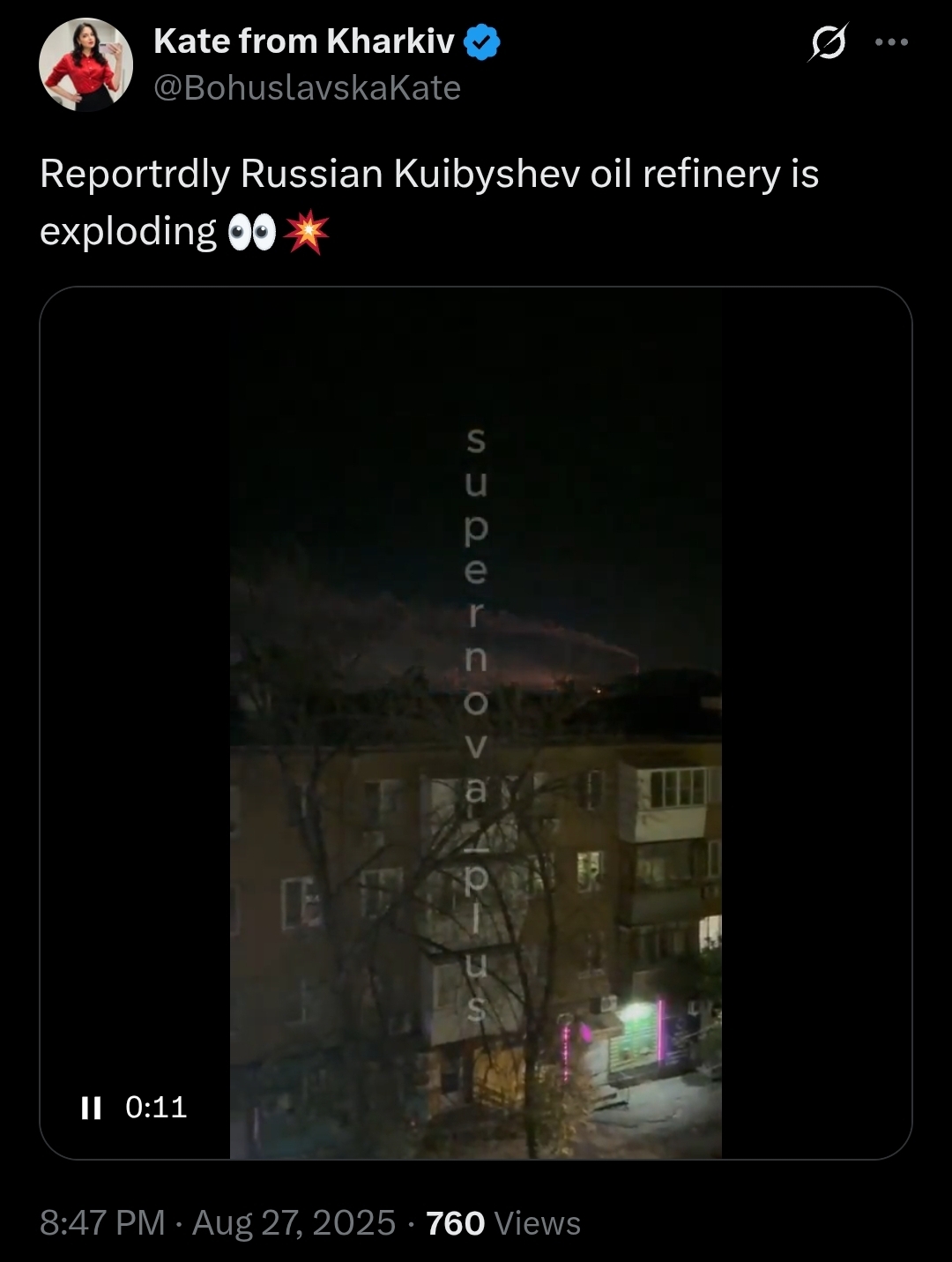Screen dimensions: 952x1262
Task: Open the Grok icon on this post
Action: pos(828,41)
